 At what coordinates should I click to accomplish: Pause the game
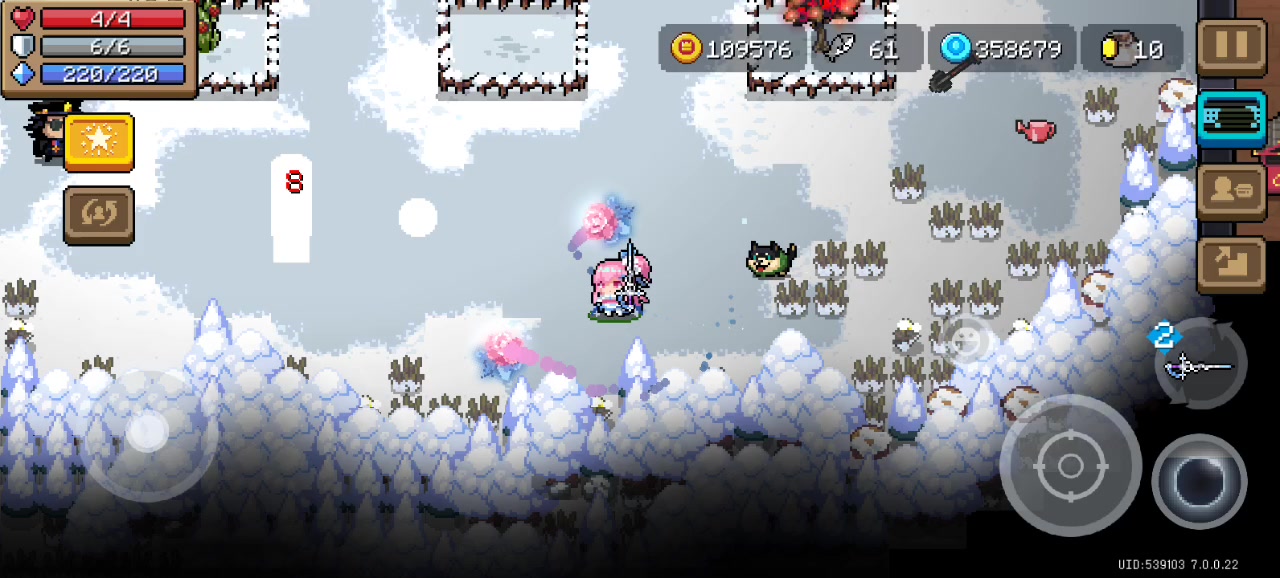(x=1231, y=45)
